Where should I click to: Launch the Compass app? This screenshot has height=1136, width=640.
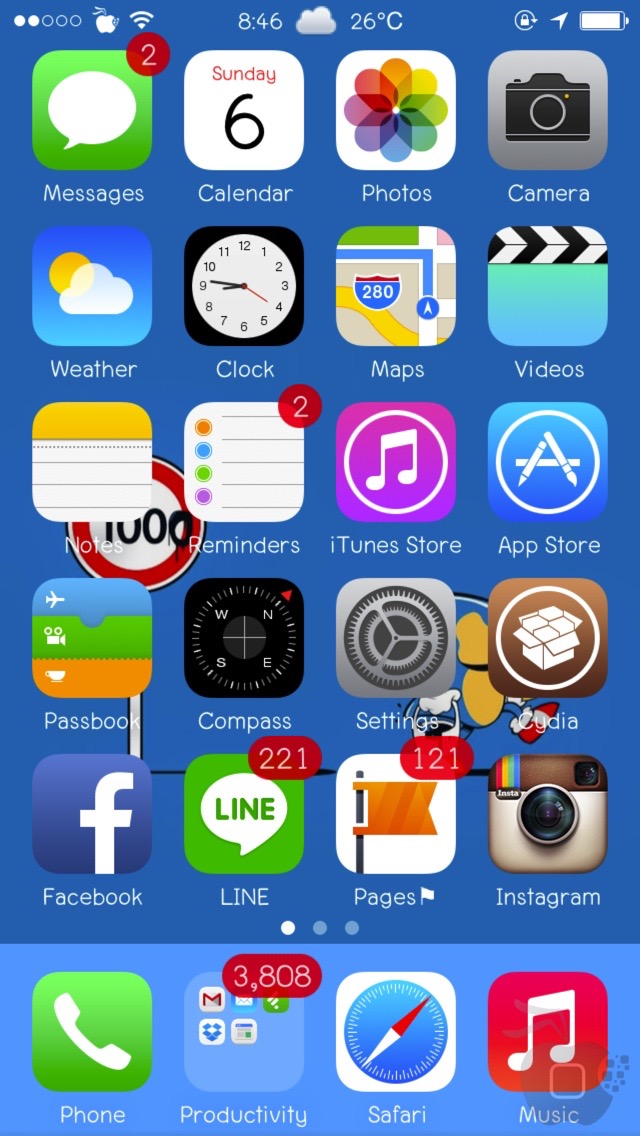pos(244,639)
